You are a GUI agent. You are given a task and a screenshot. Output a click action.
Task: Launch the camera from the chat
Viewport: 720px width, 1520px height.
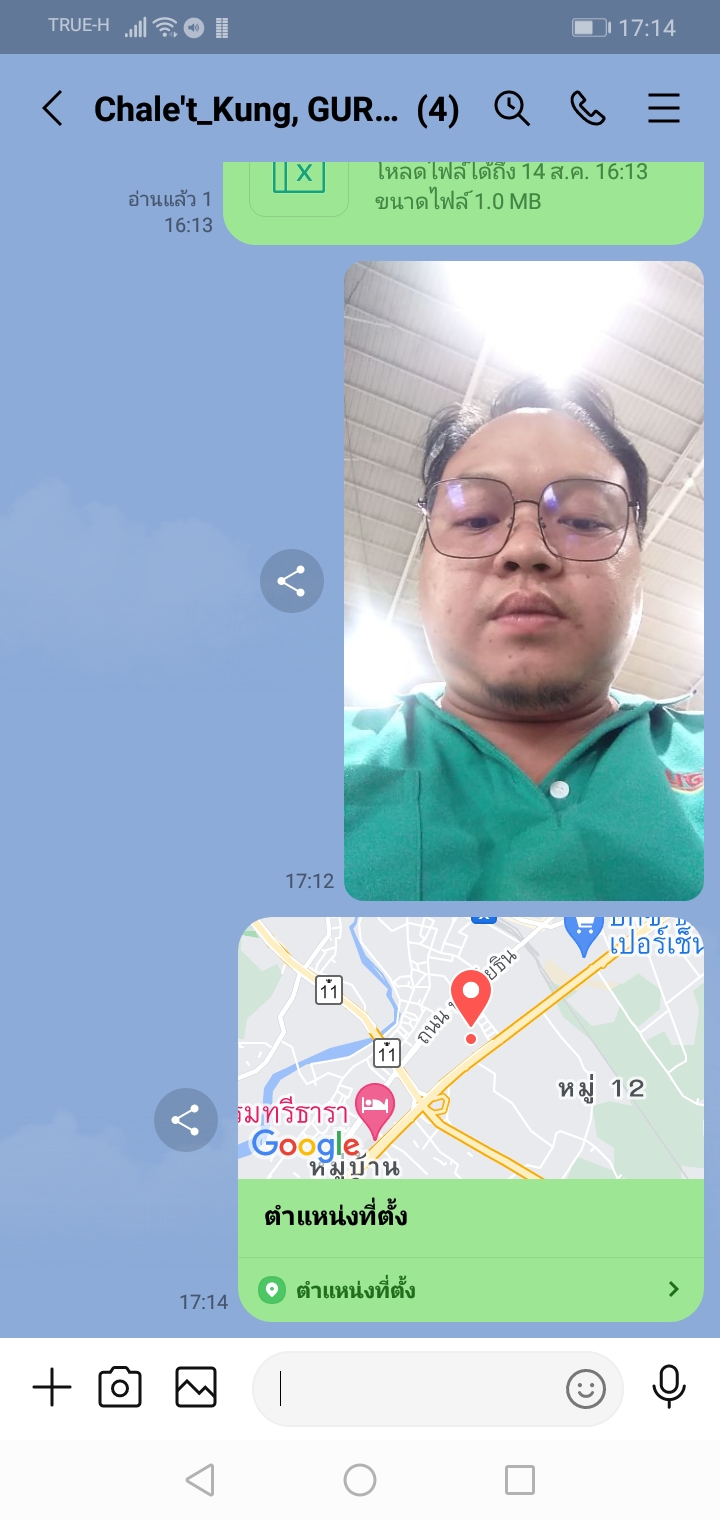(x=120, y=1388)
